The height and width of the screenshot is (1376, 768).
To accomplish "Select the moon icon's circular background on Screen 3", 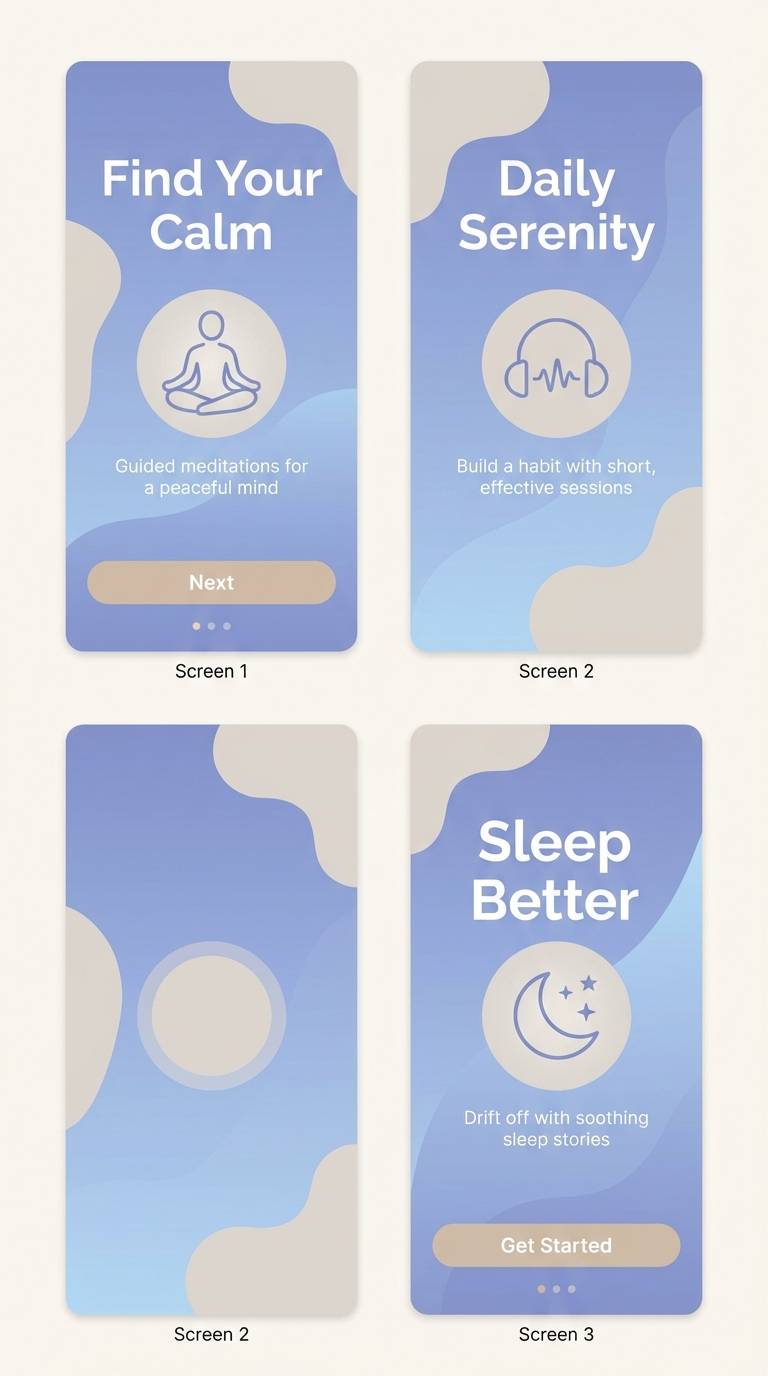I will pos(556,1015).
